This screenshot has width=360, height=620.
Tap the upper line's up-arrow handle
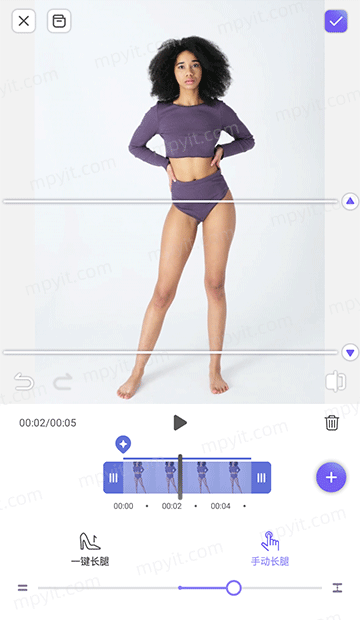(x=350, y=202)
